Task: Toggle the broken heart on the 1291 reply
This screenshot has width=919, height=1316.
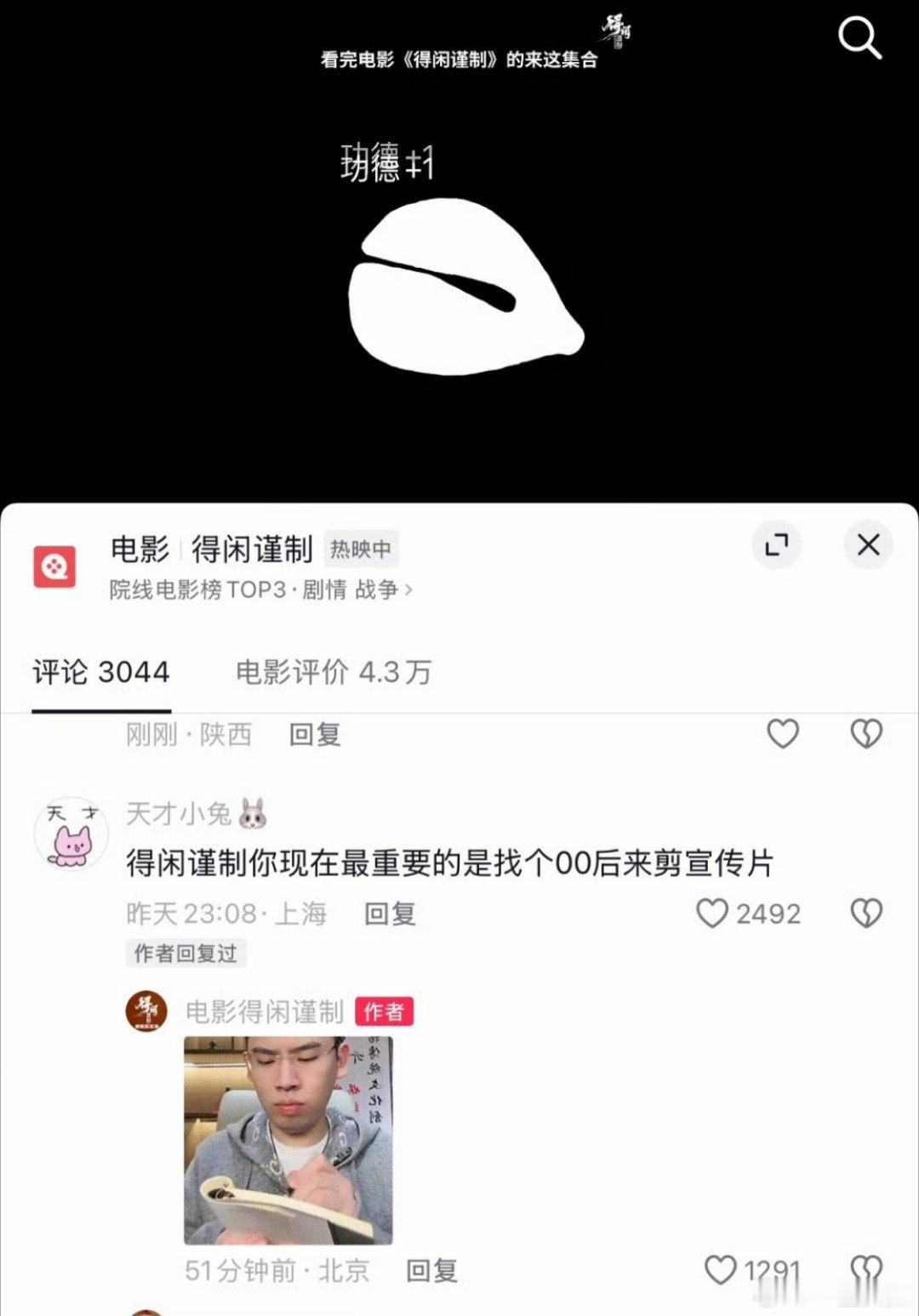Action: pos(865,1269)
